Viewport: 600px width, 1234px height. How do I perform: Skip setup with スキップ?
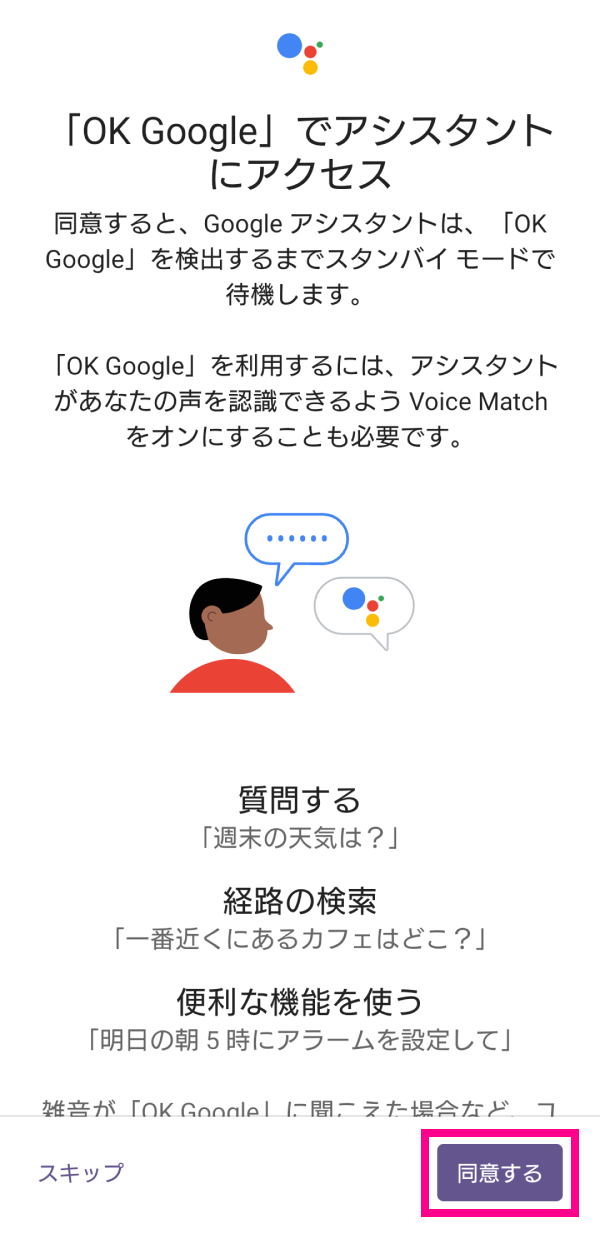[80, 1172]
